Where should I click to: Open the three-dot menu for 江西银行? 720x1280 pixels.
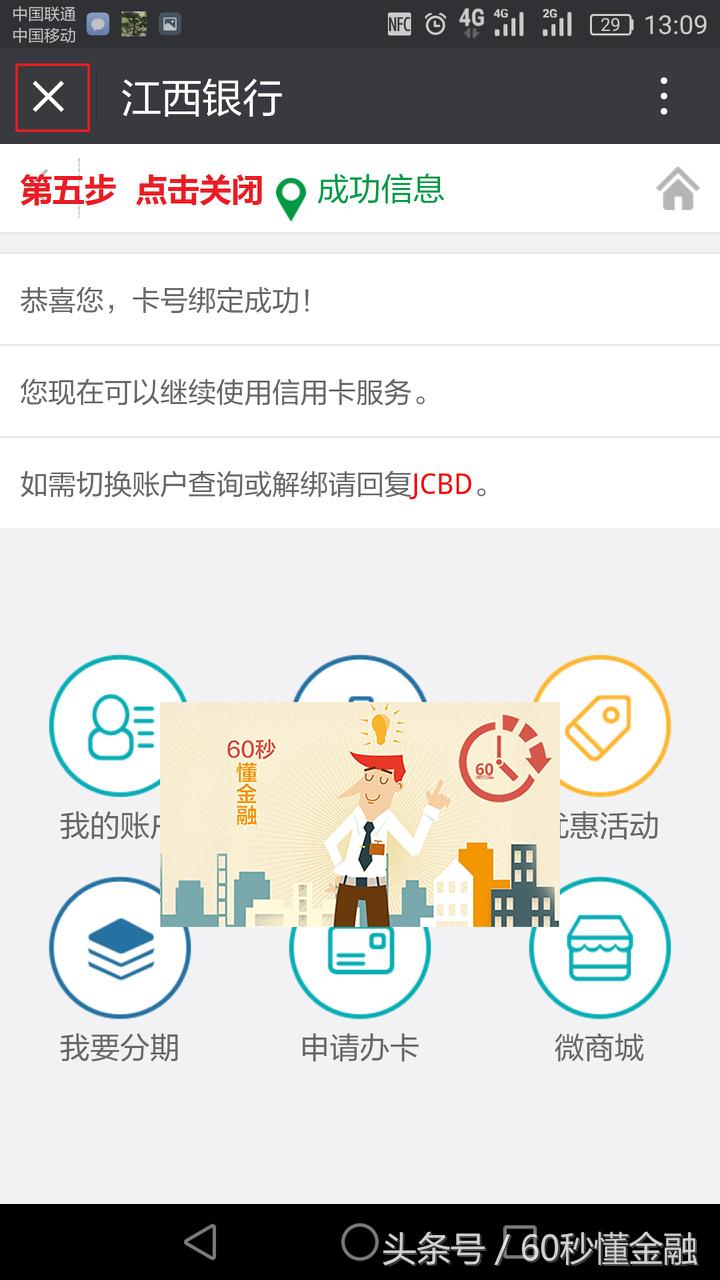tap(664, 96)
